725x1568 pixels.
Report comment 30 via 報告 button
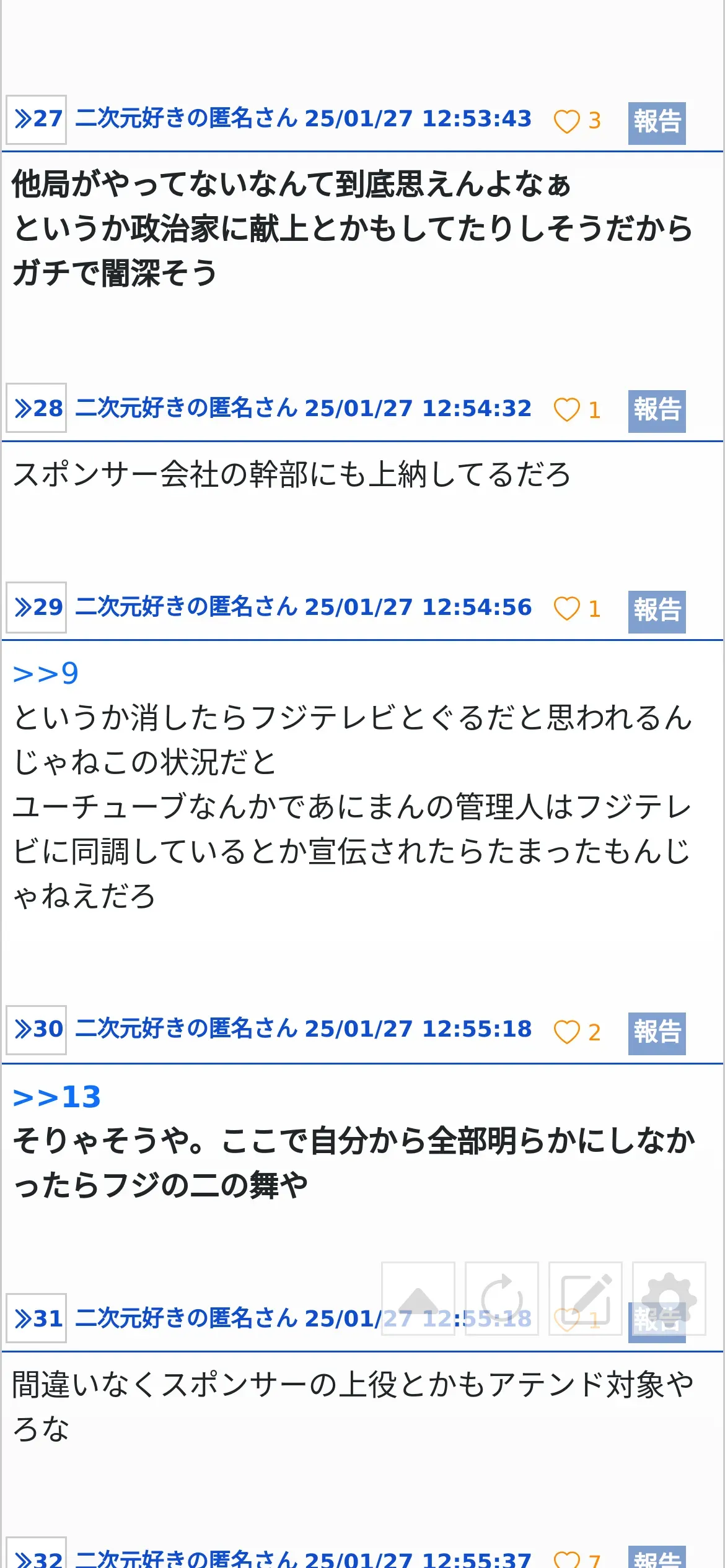coord(657,1034)
